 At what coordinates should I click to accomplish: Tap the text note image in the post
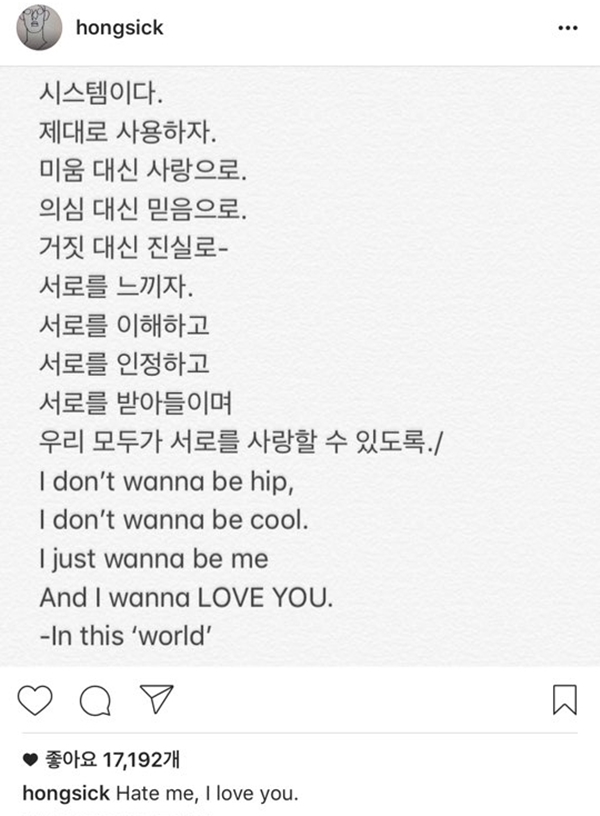coord(300,366)
